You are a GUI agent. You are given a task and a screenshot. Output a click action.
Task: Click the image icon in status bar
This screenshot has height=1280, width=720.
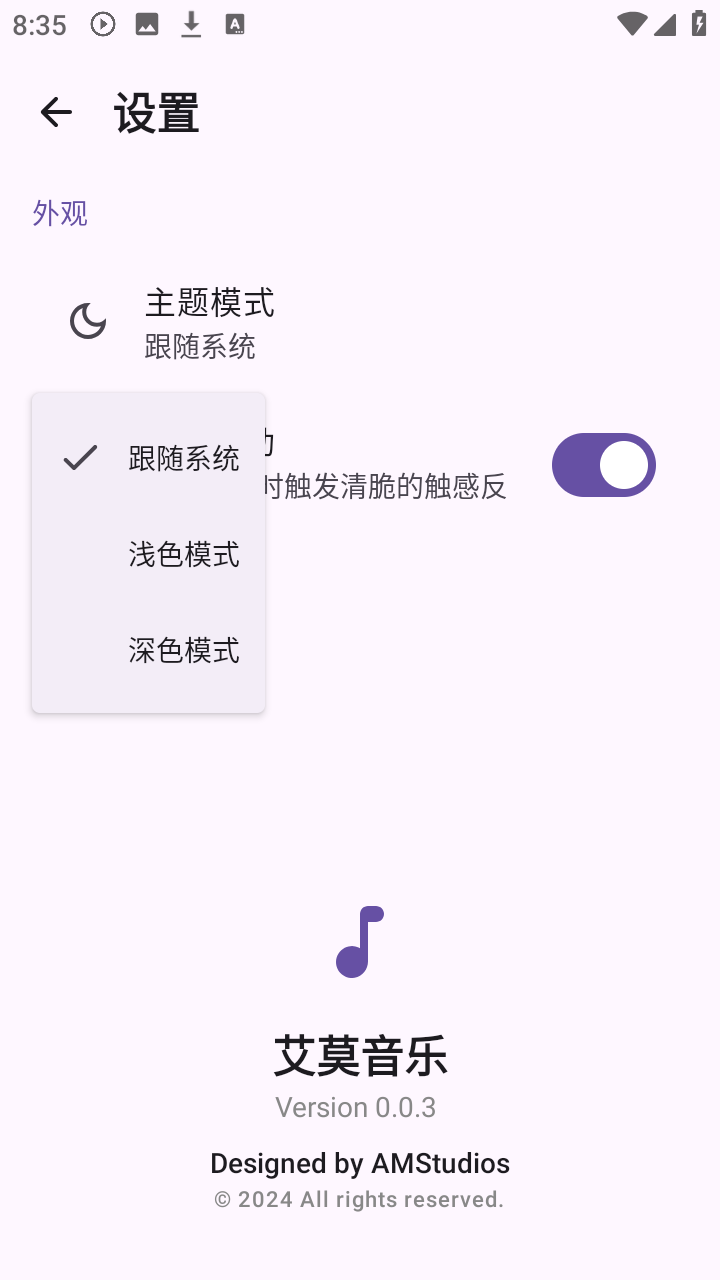147,24
